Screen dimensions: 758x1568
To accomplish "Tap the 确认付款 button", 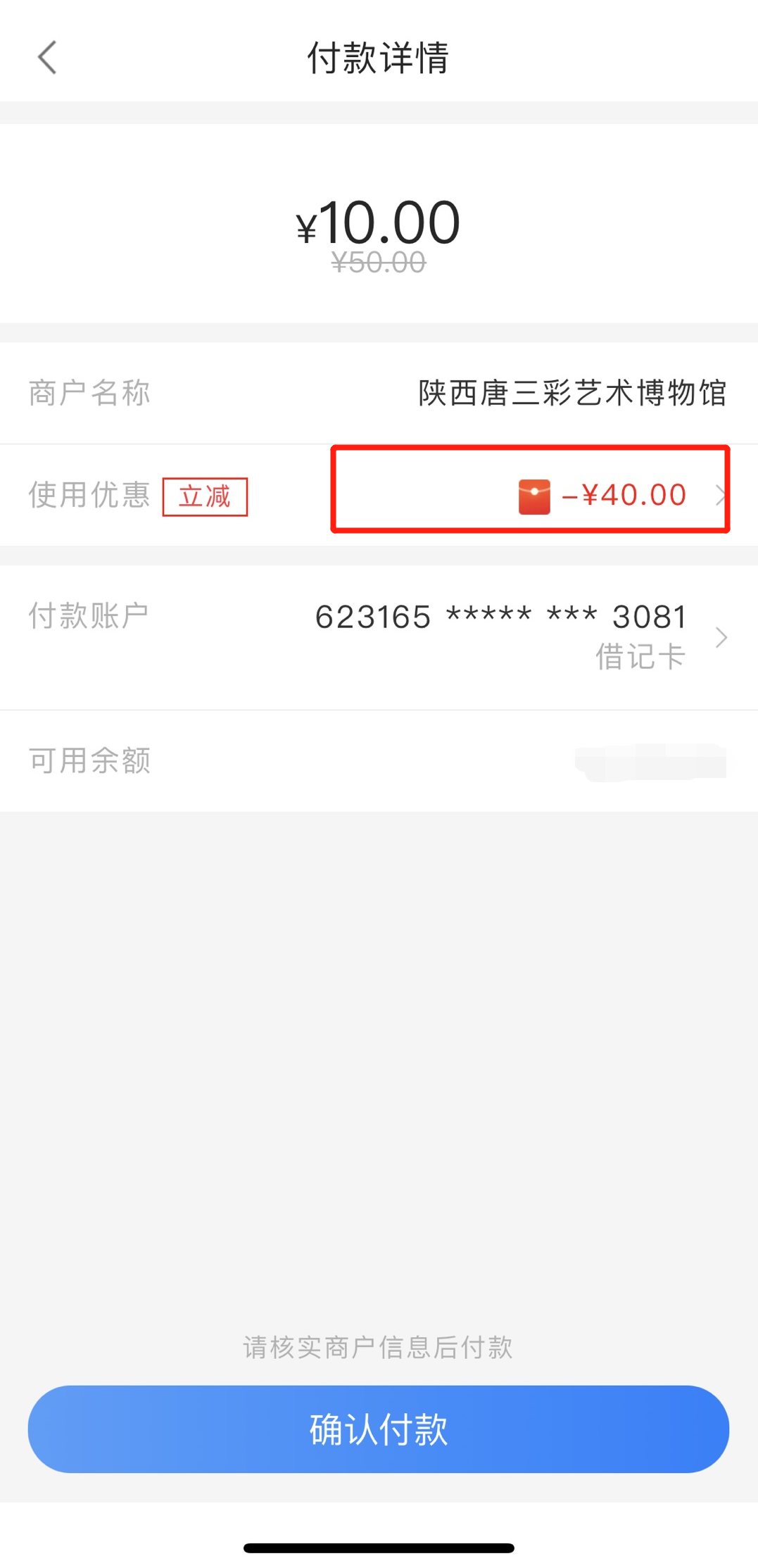I will tap(379, 1429).
